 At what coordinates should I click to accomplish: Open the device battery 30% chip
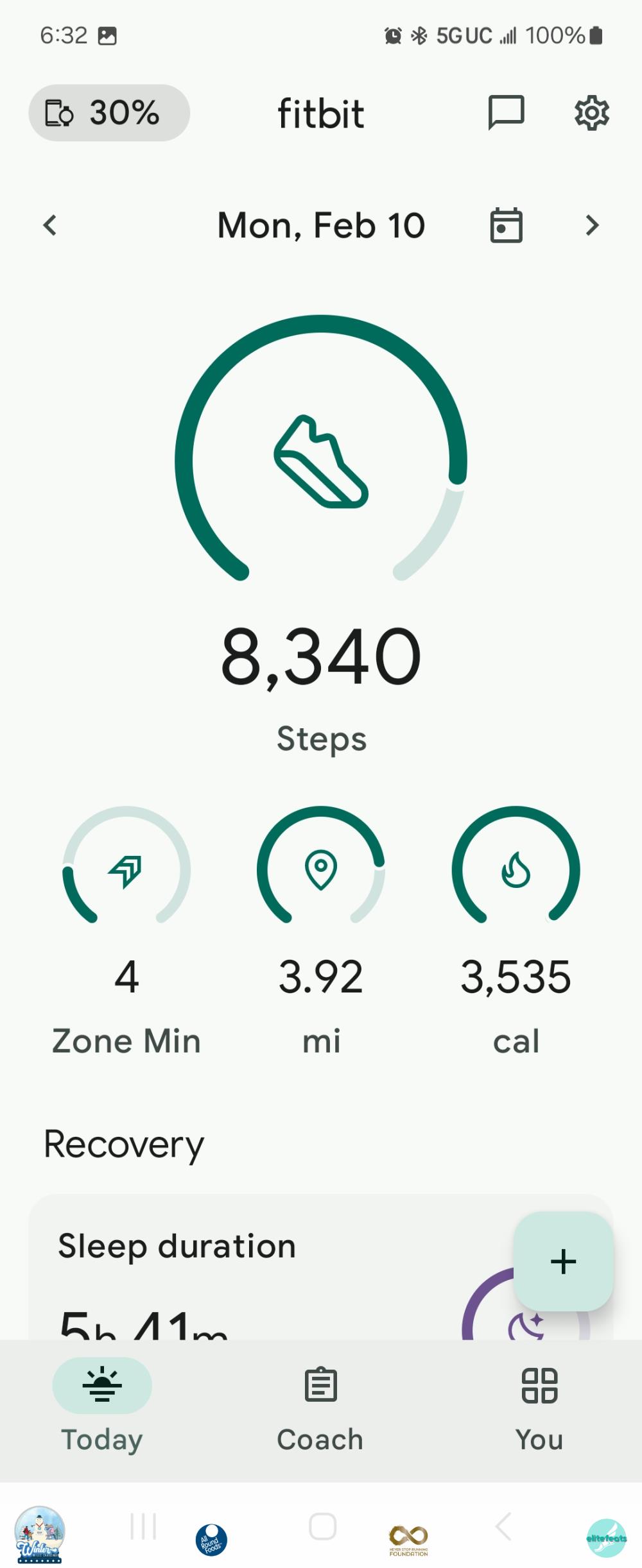coord(109,113)
